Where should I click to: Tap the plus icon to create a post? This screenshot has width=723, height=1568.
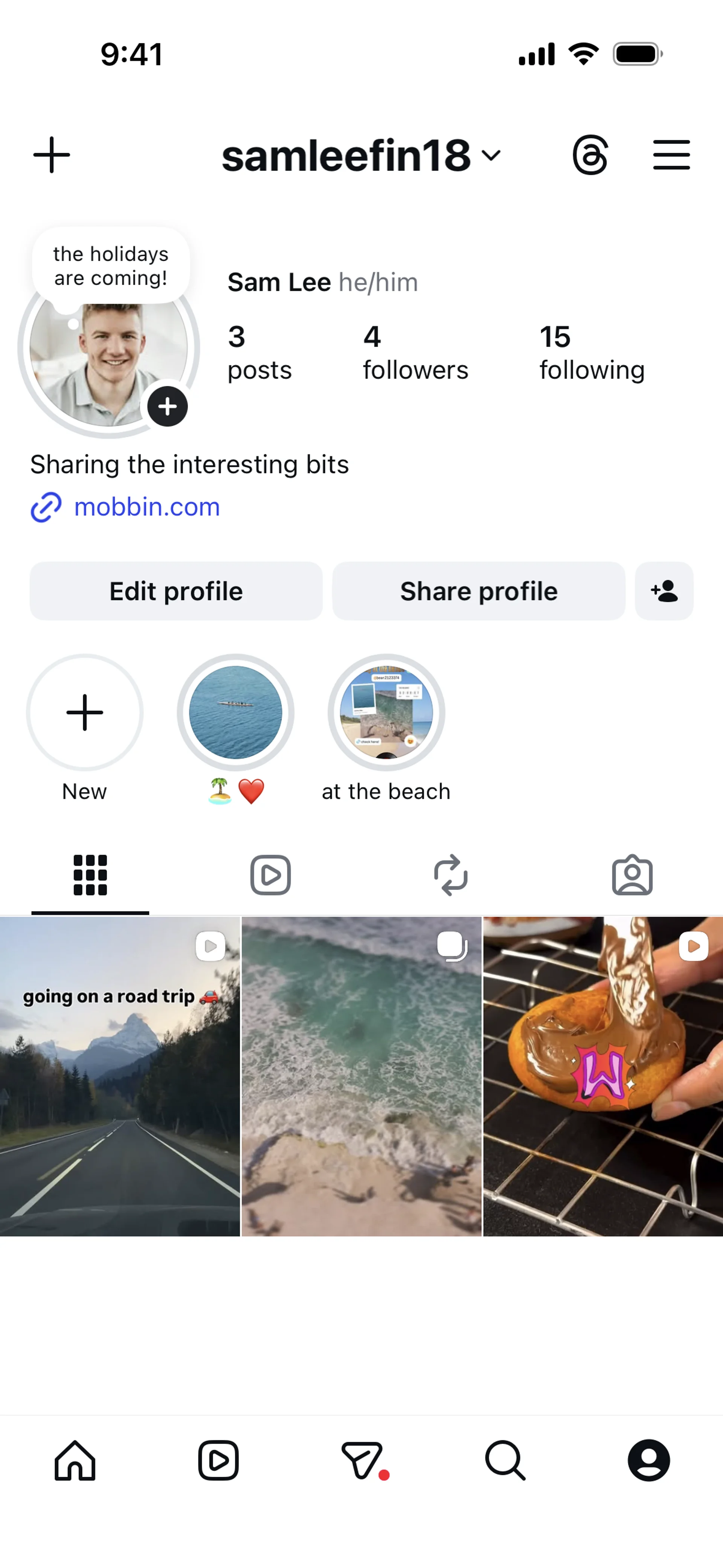tap(51, 155)
